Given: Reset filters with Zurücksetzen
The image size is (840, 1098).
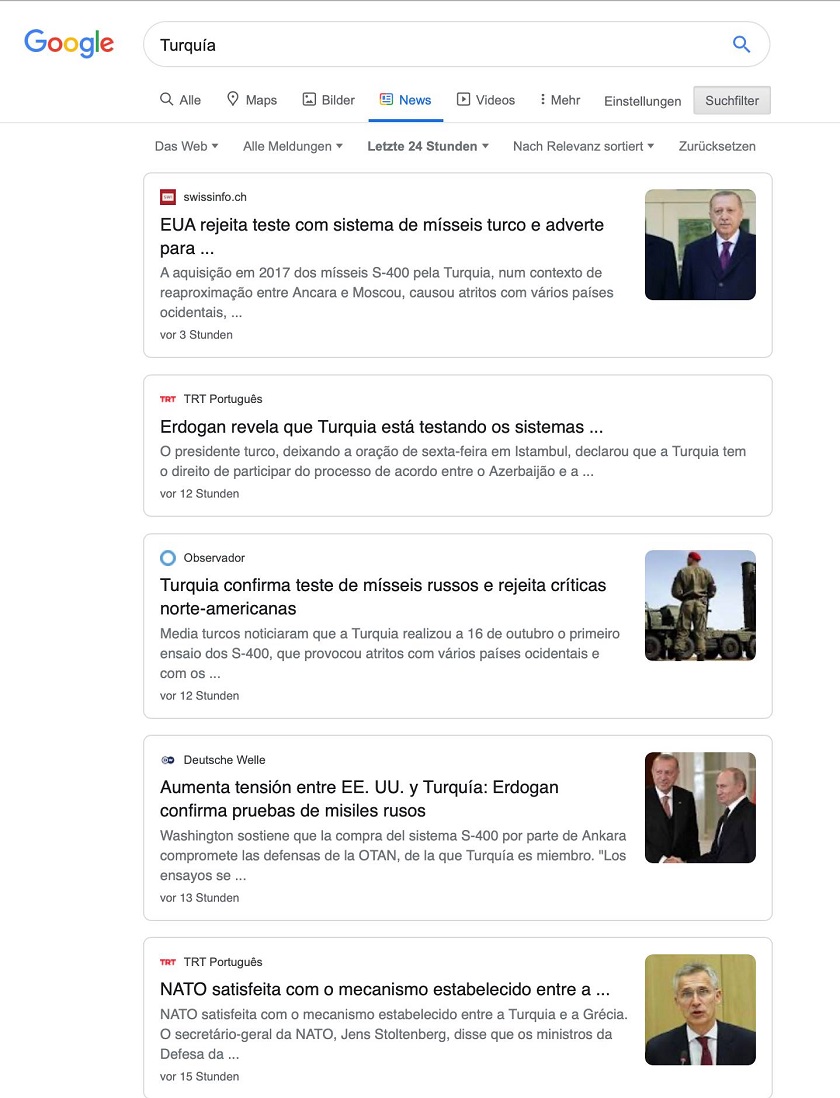Looking at the screenshot, I should 717,146.
